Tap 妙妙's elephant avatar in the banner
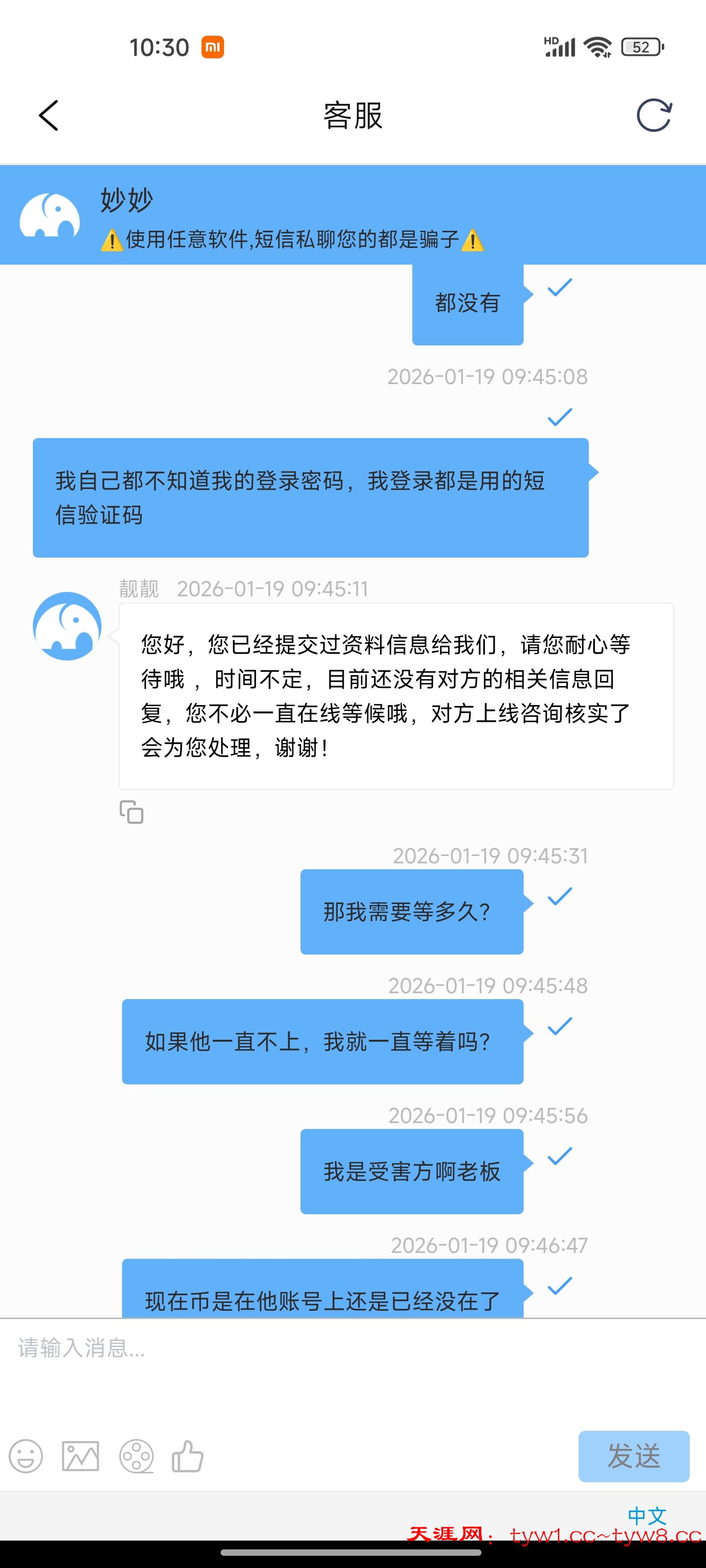The width and height of the screenshot is (706, 1568). [x=52, y=219]
